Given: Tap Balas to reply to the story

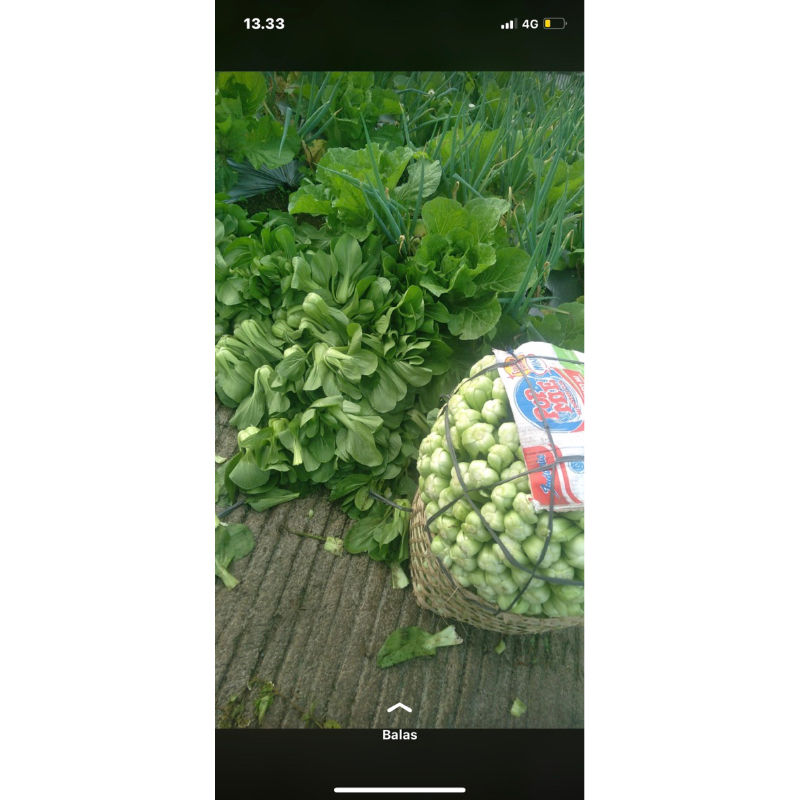Looking at the screenshot, I should pyautogui.click(x=399, y=734).
